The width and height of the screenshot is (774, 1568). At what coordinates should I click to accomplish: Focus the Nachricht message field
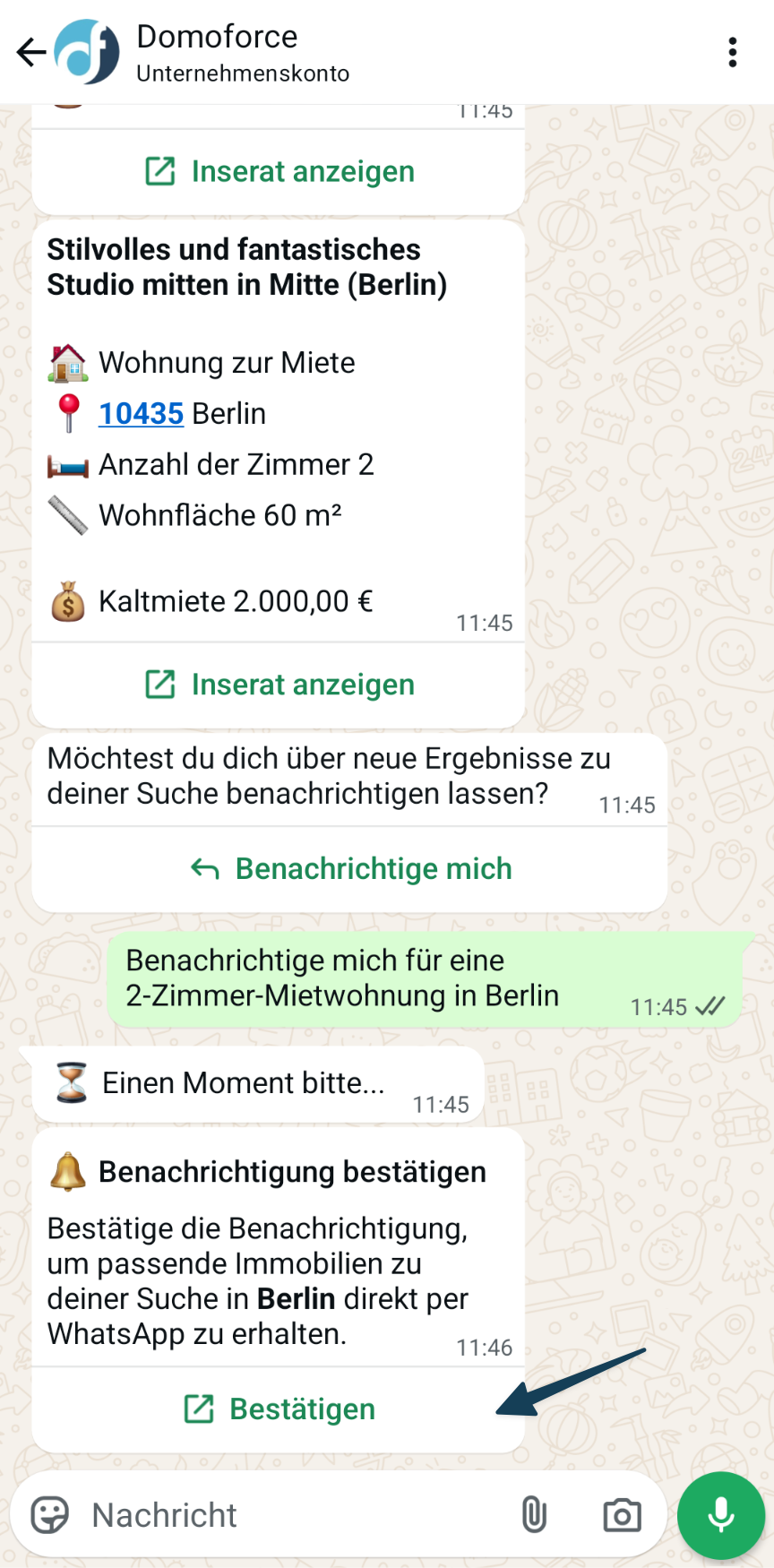coord(287,1516)
